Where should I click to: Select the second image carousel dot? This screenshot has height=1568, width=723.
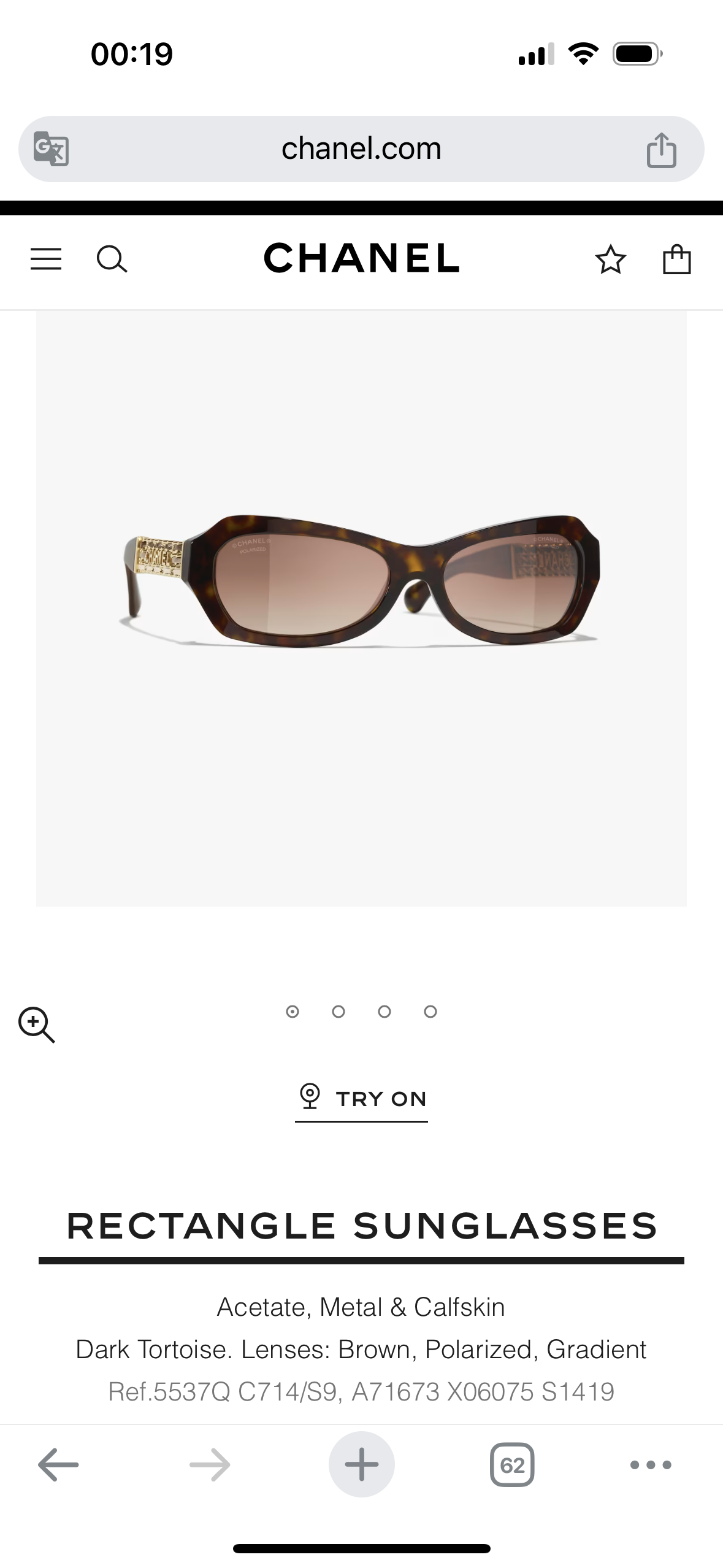click(338, 1012)
